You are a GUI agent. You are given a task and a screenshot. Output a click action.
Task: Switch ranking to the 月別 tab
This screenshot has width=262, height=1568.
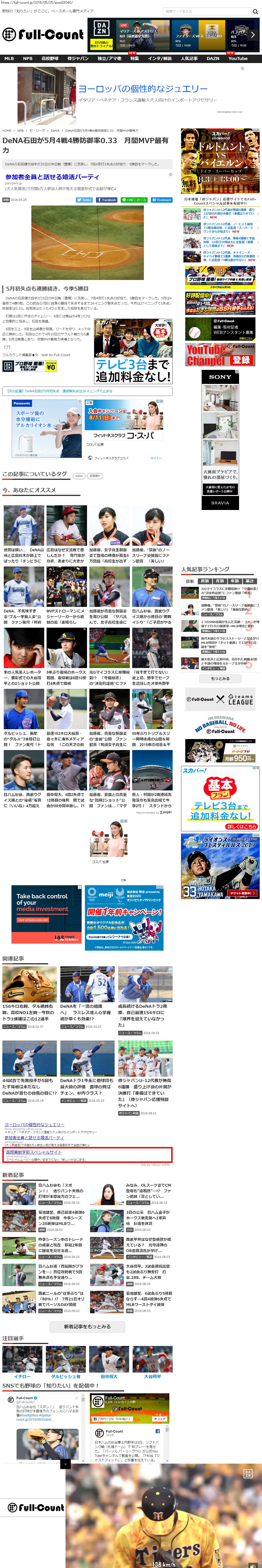tap(219, 581)
